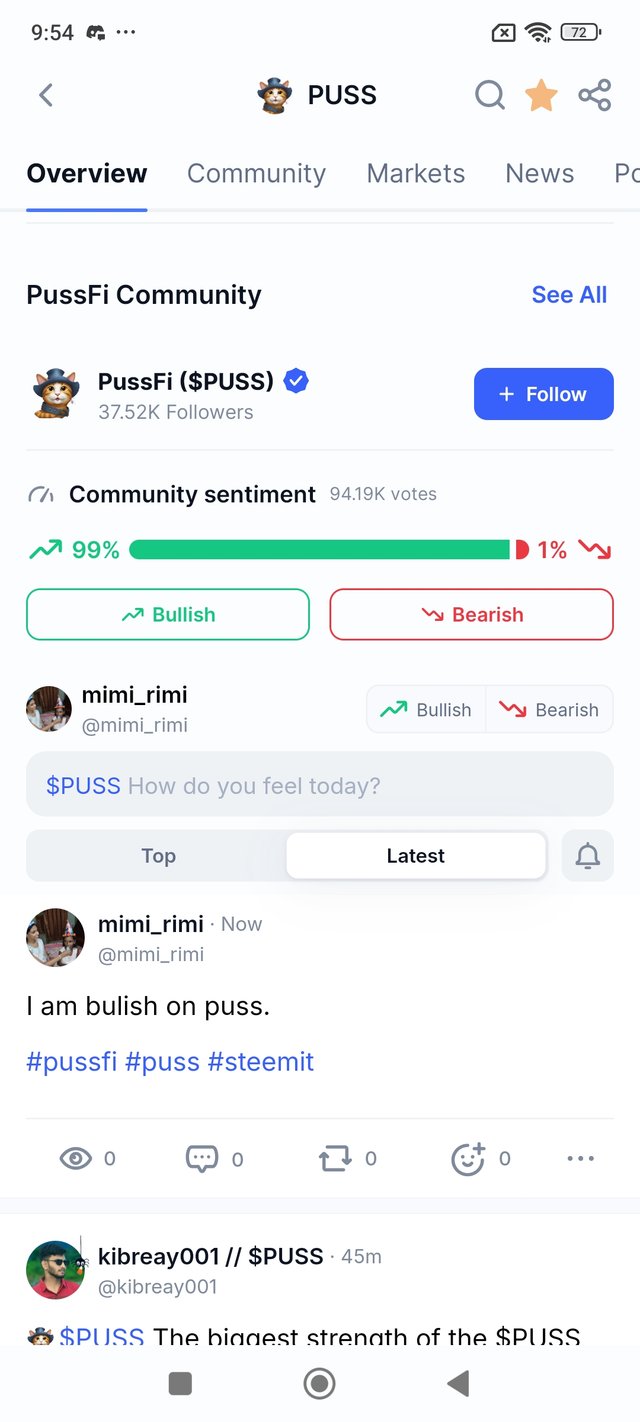Image resolution: width=640 pixels, height=1422 pixels.
Task: Repost mimi_rimi's post
Action: tap(335, 1158)
